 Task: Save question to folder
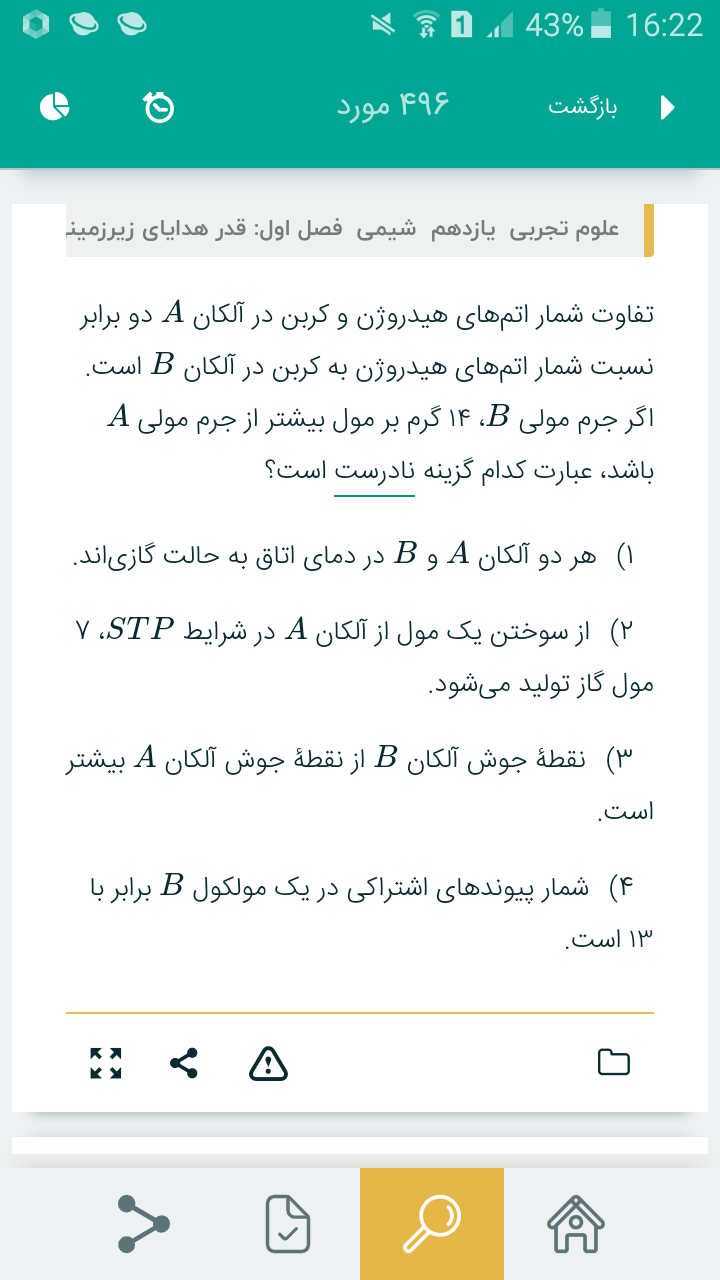coord(614,1062)
